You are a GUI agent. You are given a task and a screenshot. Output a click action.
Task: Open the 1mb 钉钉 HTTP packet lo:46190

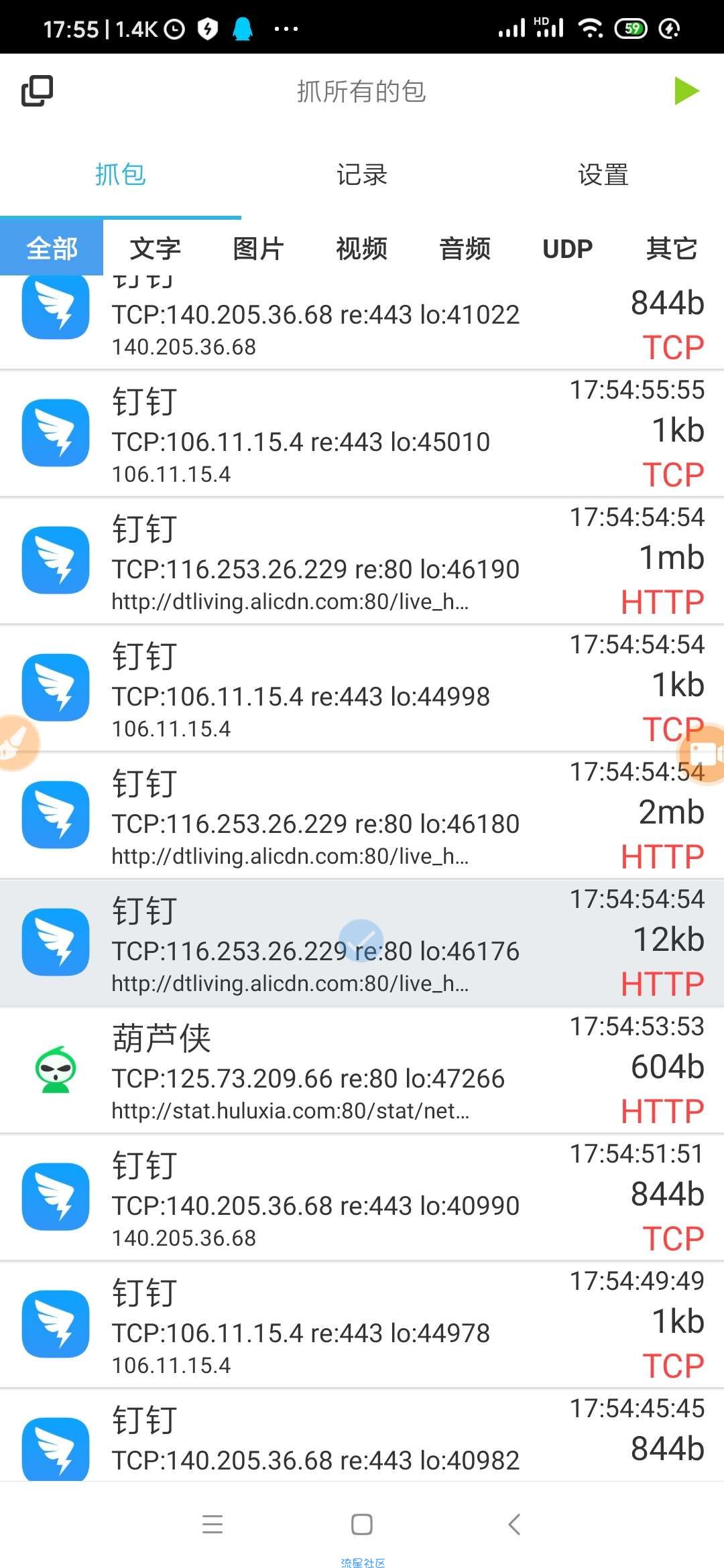click(x=362, y=561)
